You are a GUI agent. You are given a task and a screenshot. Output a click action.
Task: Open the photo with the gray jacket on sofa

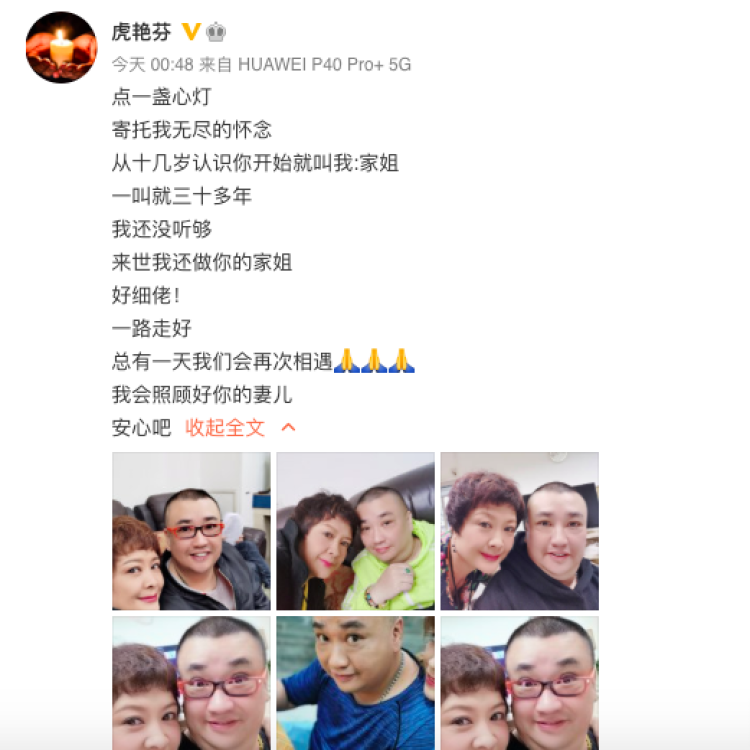click(x=191, y=531)
